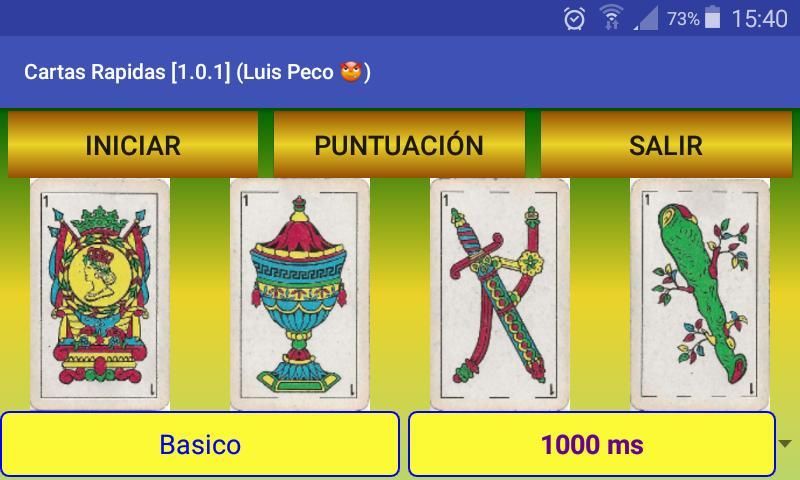Start the game with INICIAR
The image size is (800, 480).
133,145
